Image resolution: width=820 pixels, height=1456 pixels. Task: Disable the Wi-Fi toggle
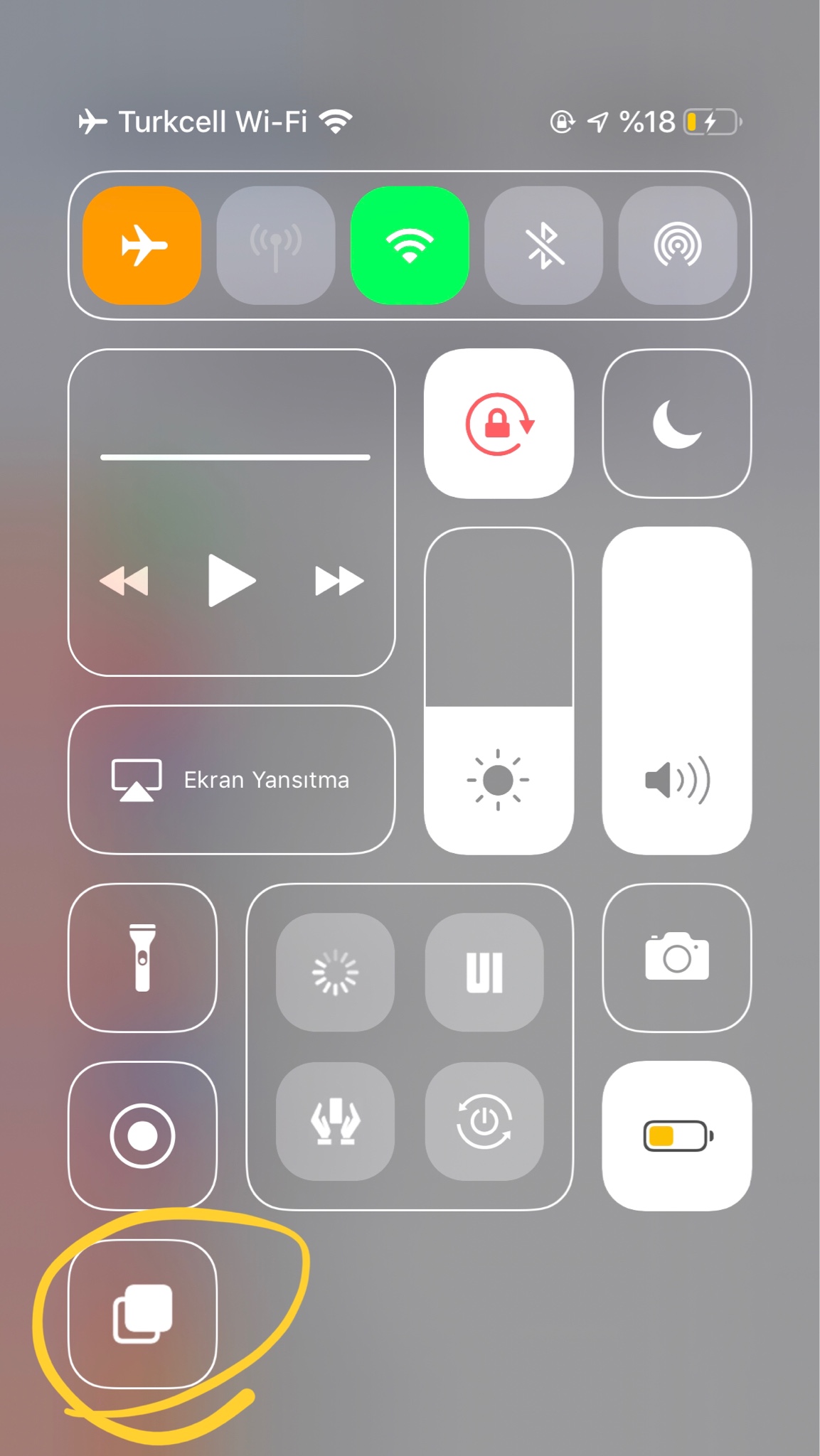410,245
